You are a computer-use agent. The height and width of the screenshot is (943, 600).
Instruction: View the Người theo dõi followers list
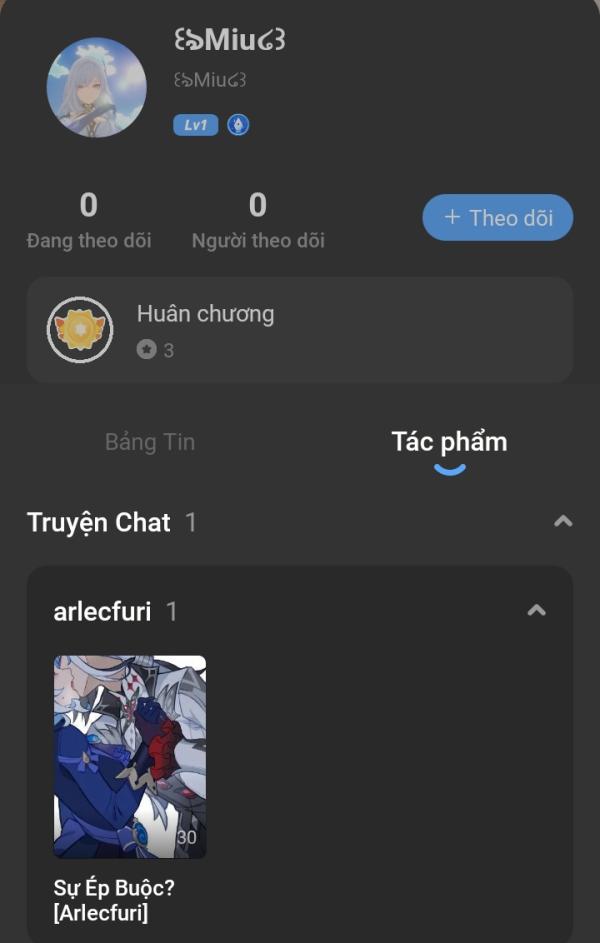click(258, 220)
